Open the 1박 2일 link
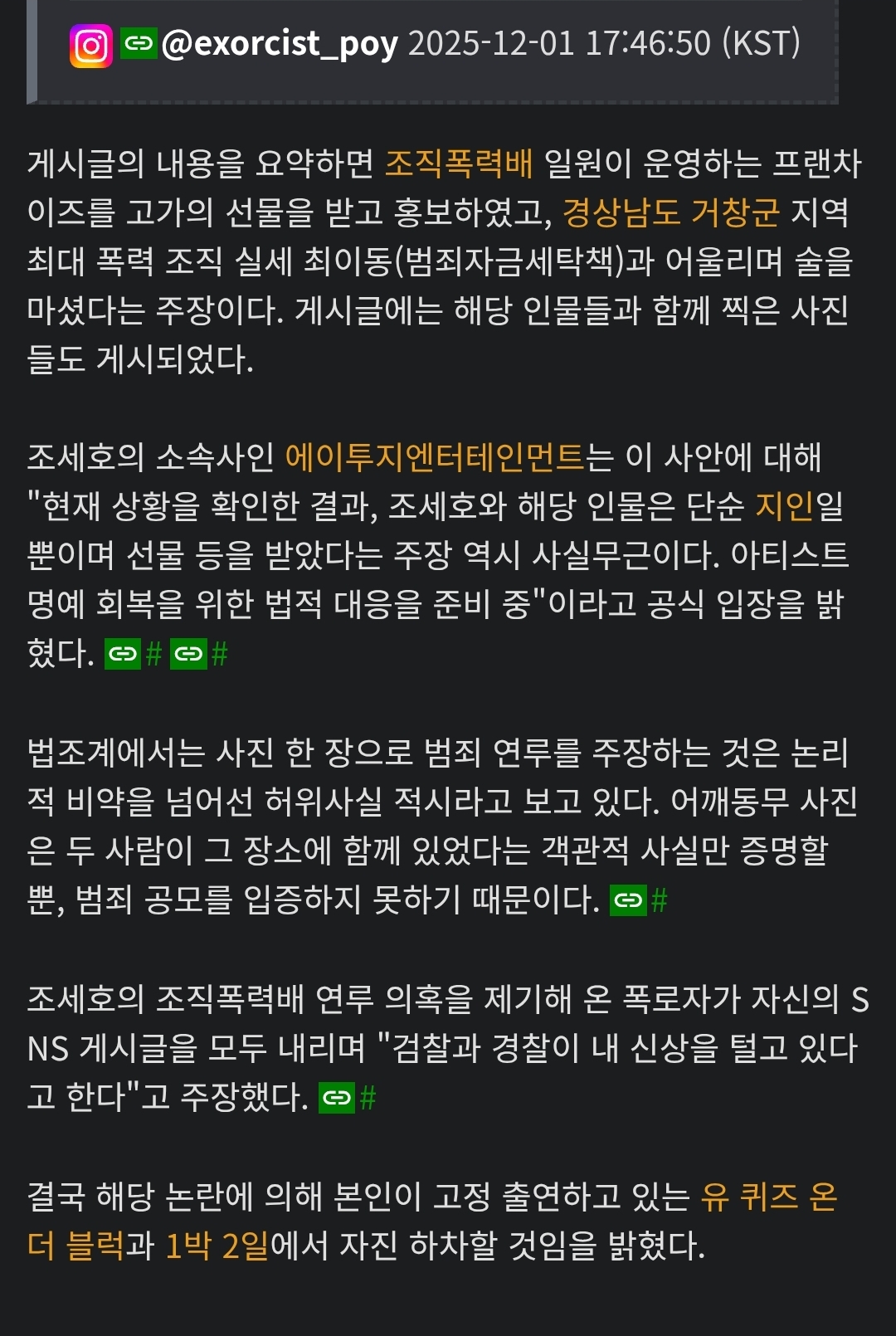This screenshot has width=896, height=1336. point(217,1246)
